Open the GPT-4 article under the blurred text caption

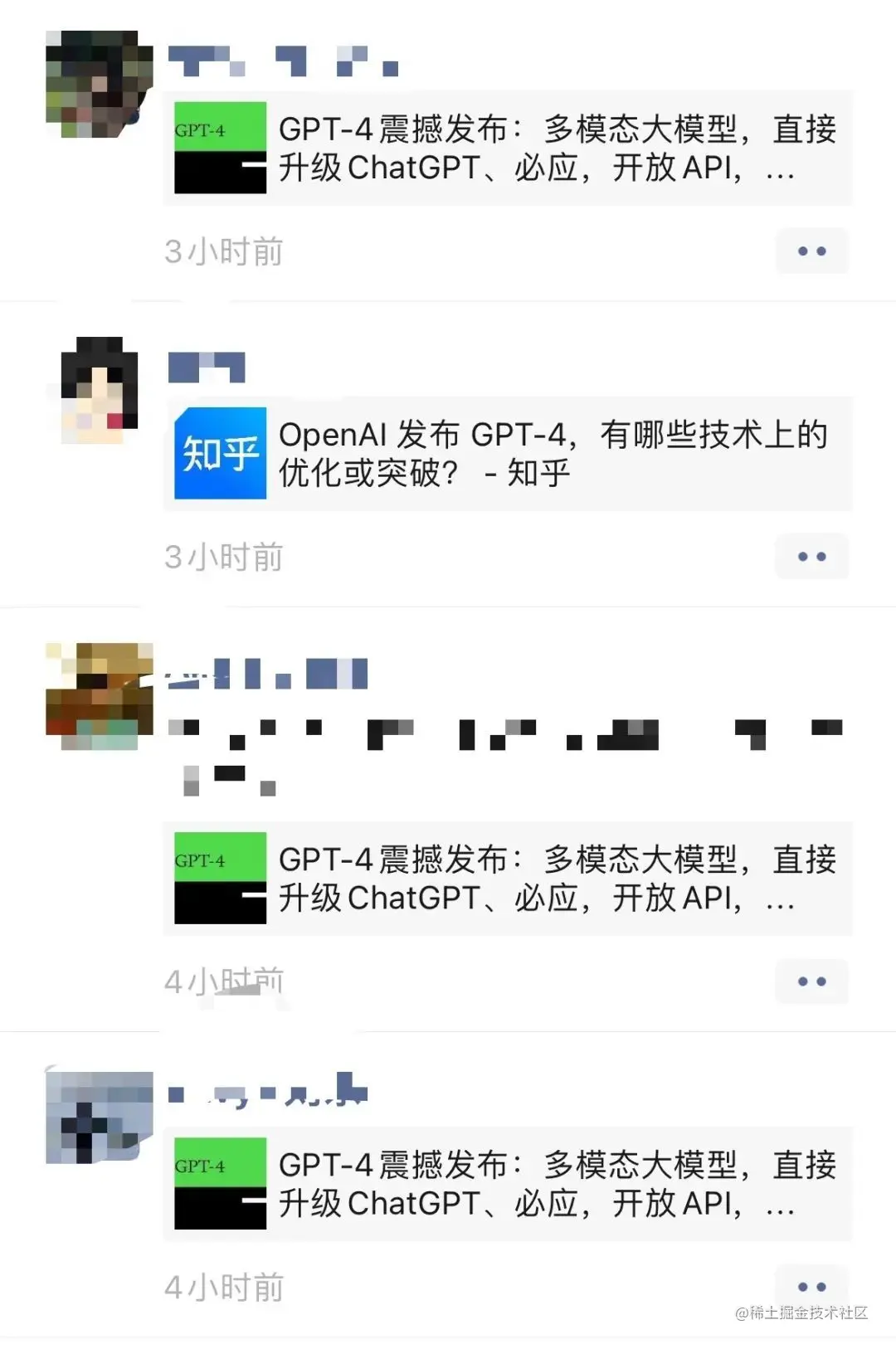(x=508, y=879)
